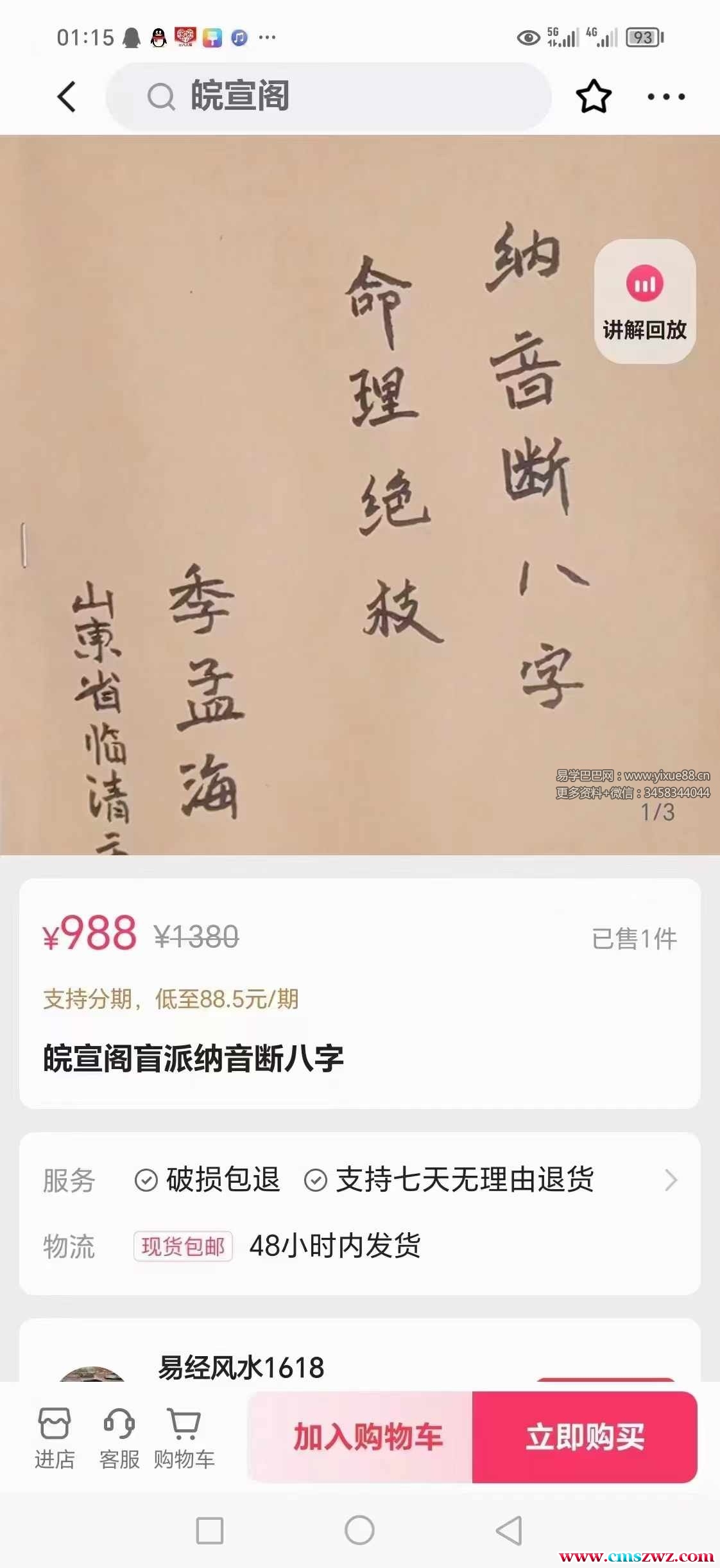This screenshot has height=1568, width=720.
Task: Go back with the top-left arrow
Action: tap(67, 97)
